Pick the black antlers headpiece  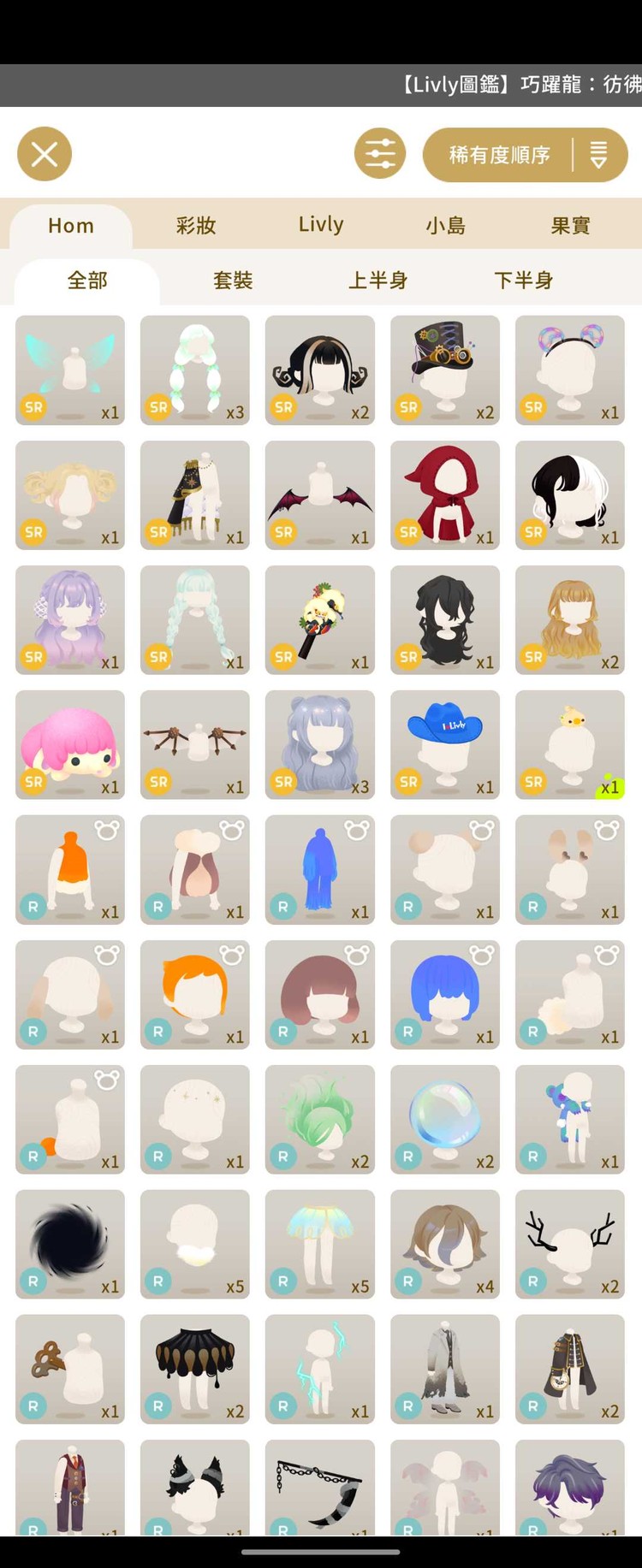(570, 1244)
